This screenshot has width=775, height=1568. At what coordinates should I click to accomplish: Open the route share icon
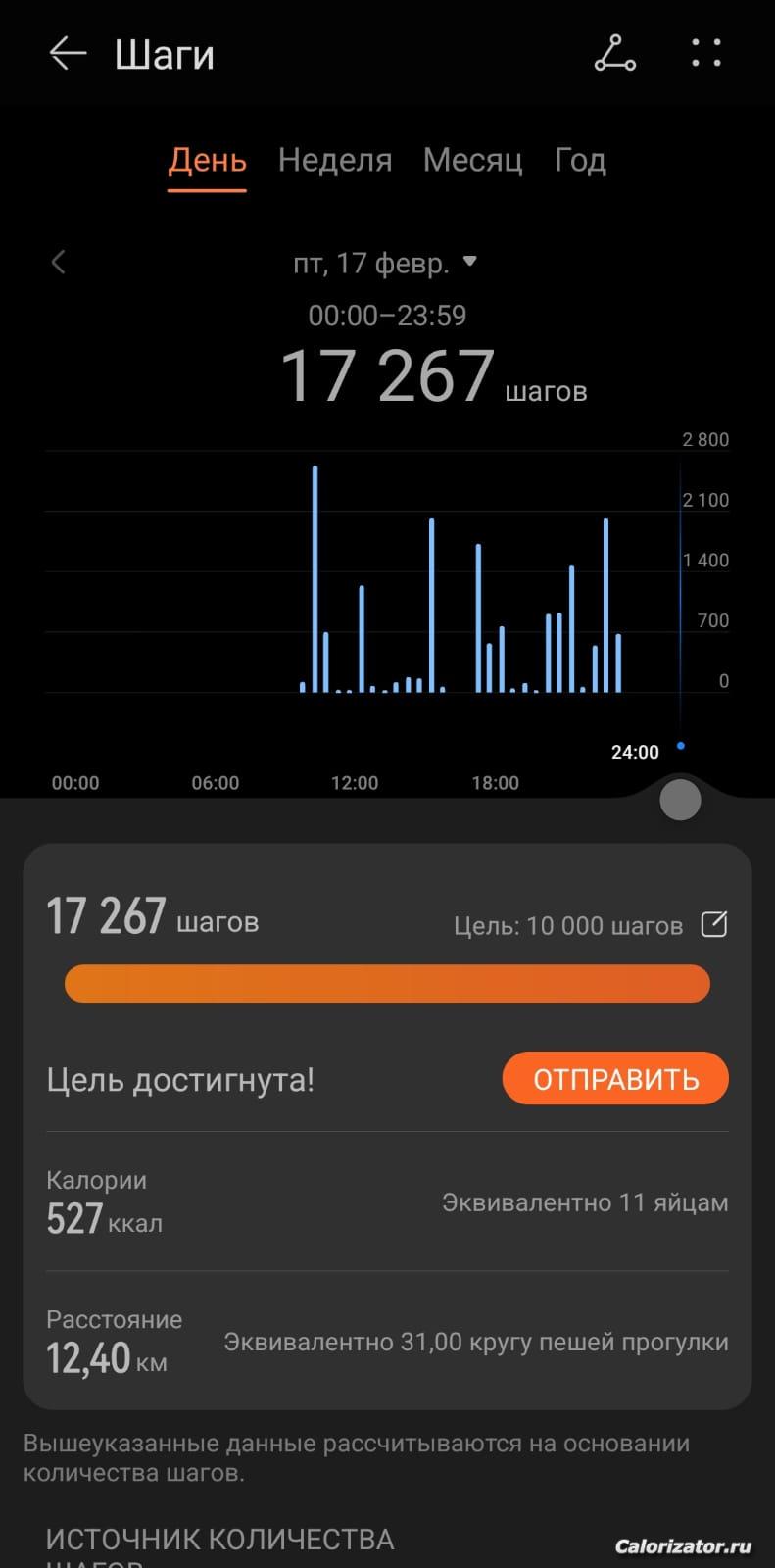tap(615, 54)
